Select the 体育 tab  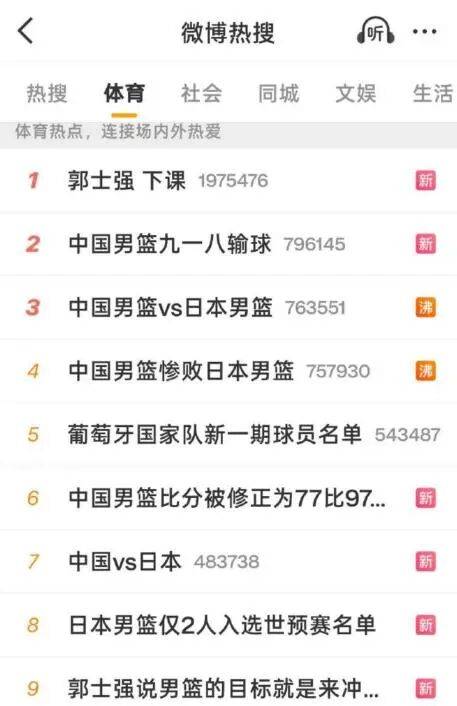[x=124, y=94]
